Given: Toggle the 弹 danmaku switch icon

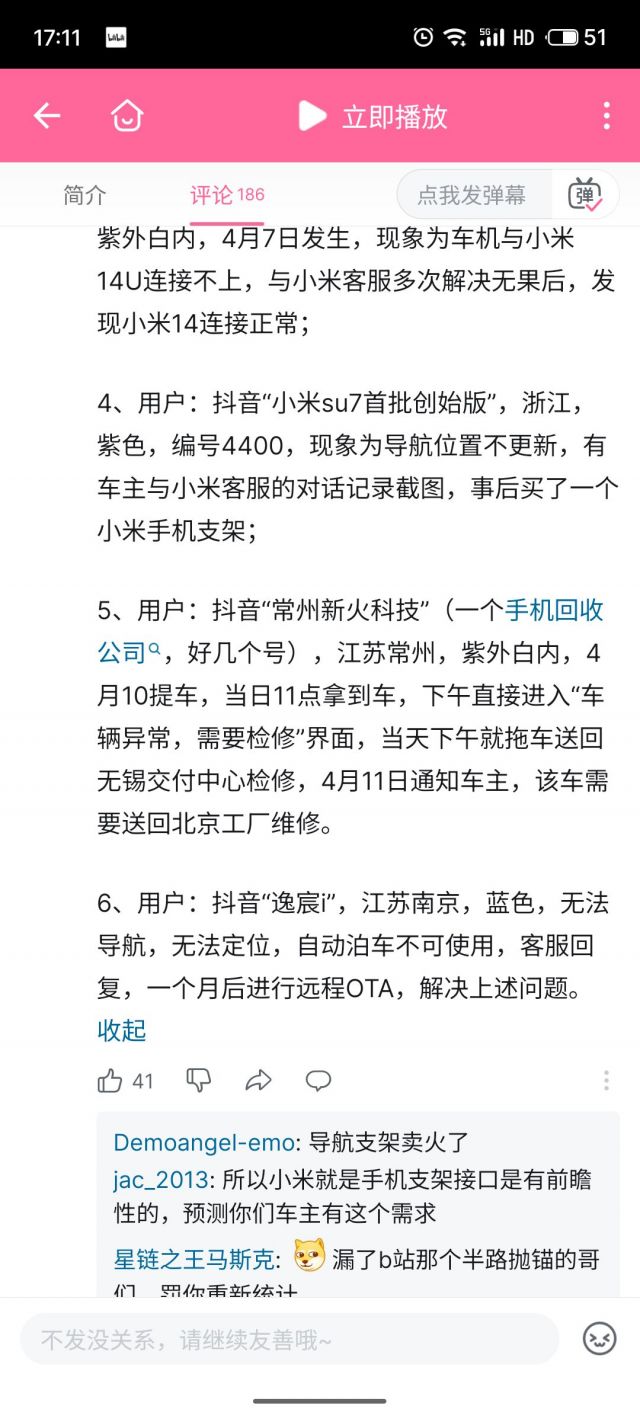Looking at the screenshot, I should click(x=585, y=195).
